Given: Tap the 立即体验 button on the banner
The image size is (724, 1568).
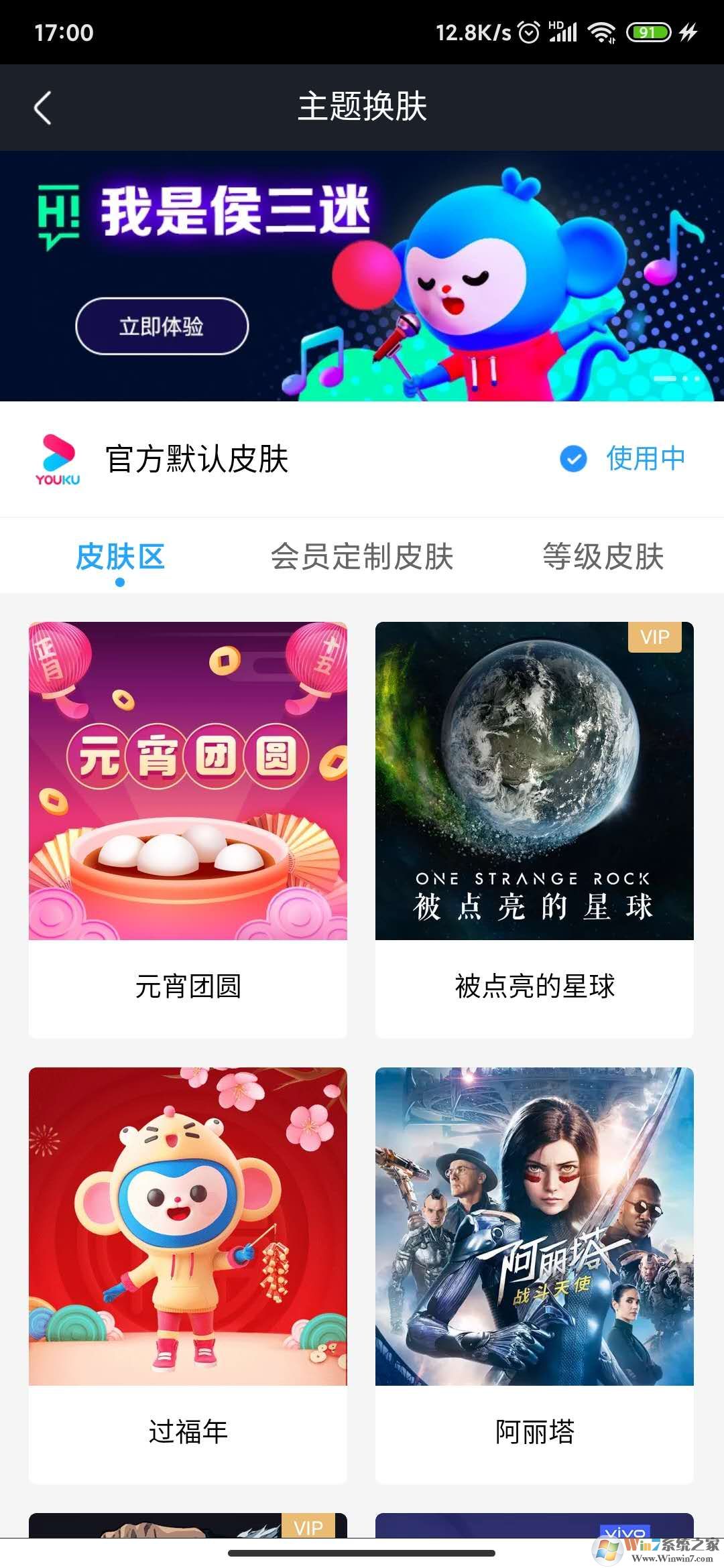Looking at the screenshot, I should (163, 326).
